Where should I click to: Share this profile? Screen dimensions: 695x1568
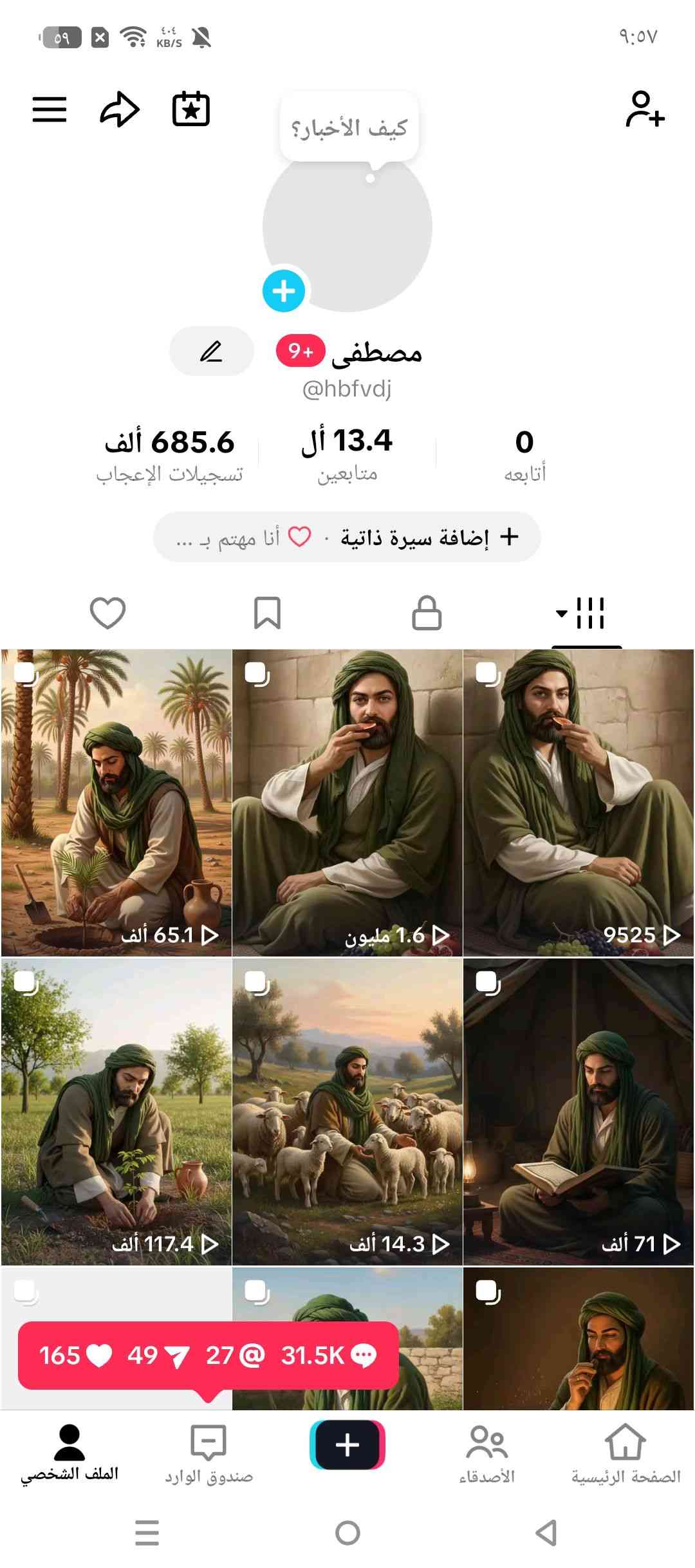120,109
